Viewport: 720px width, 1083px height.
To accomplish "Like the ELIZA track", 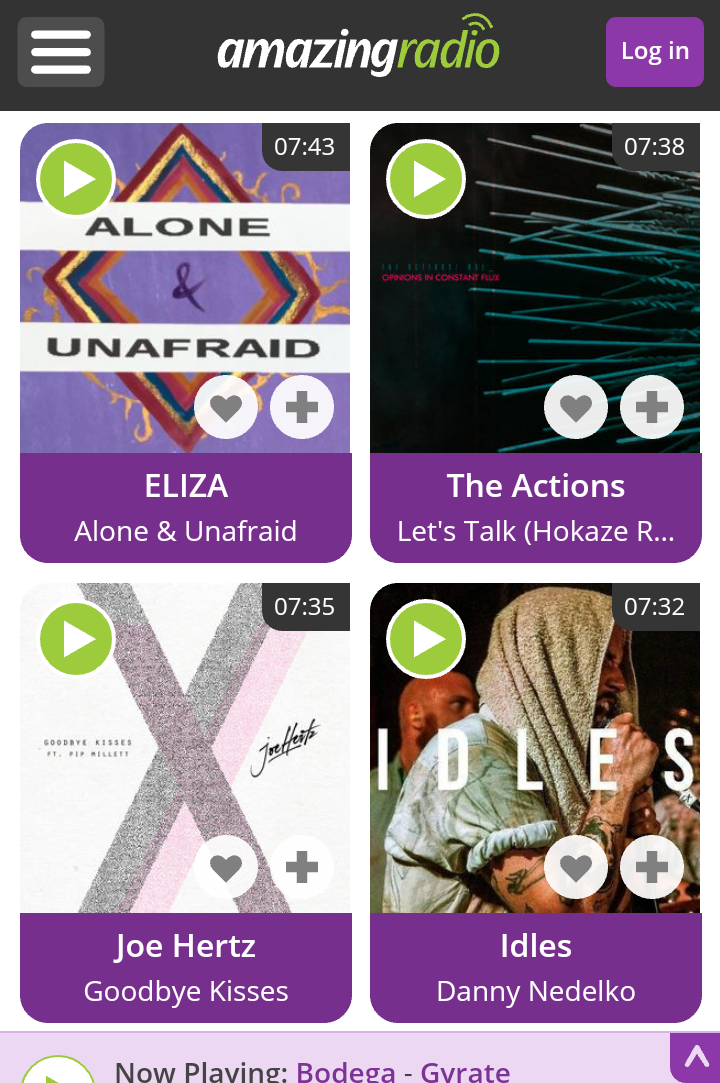I will point(226,407).
